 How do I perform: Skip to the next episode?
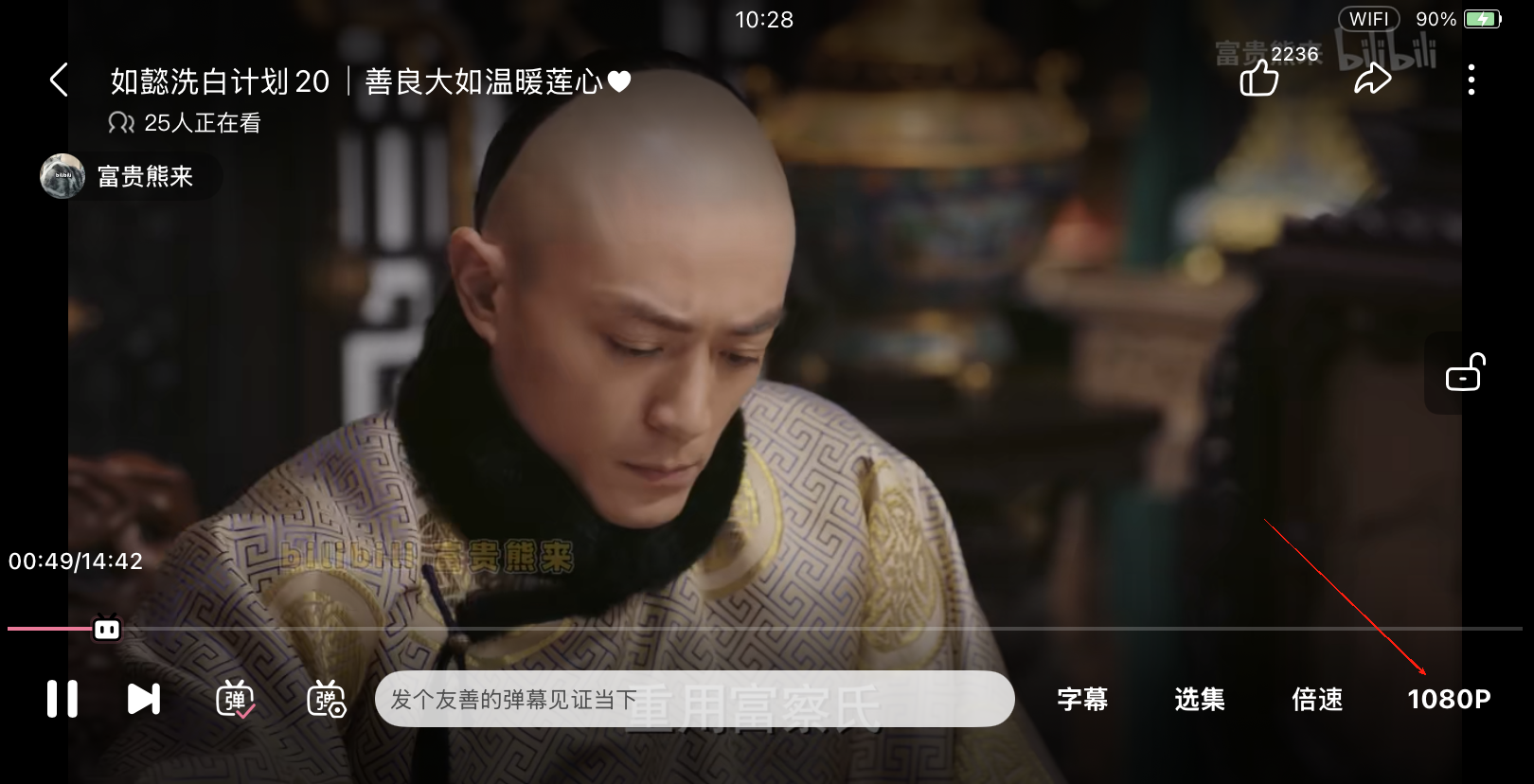coord(144,700)
